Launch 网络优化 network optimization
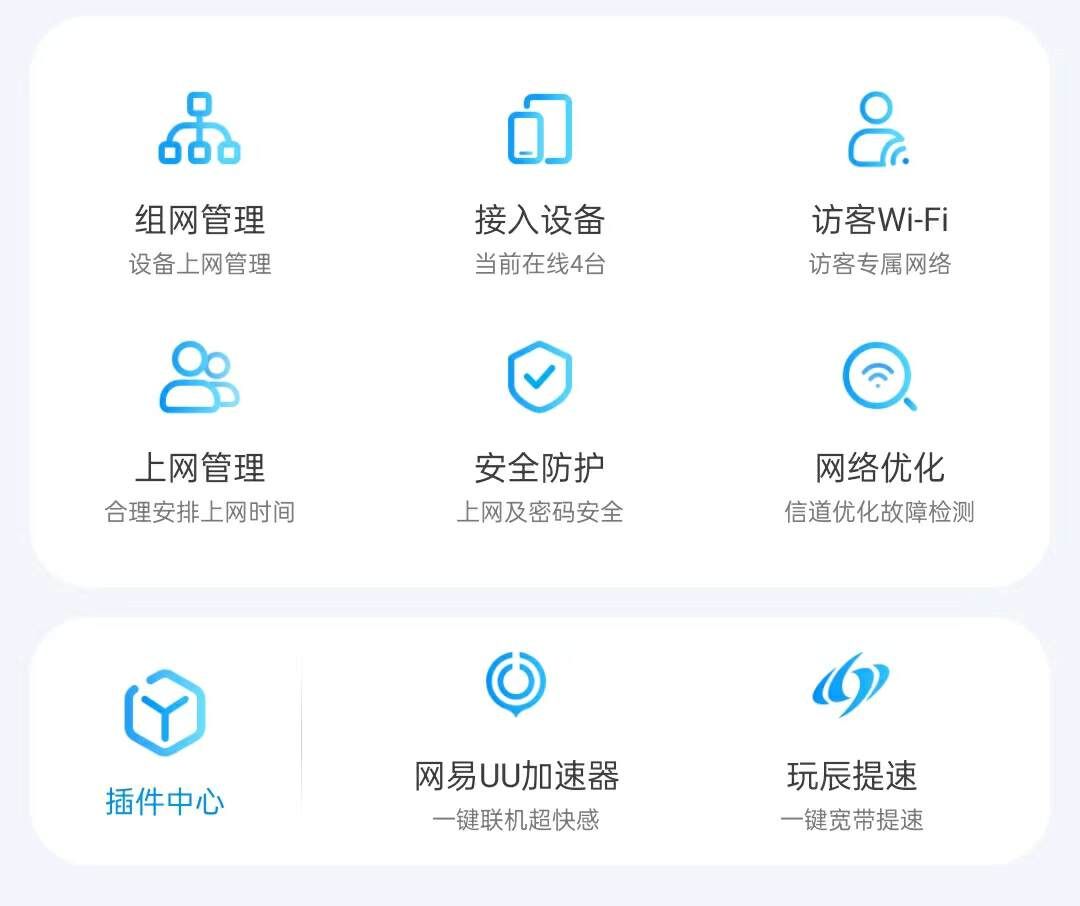The width and height of the screenshot is (1080, 906). coord(879,428)
